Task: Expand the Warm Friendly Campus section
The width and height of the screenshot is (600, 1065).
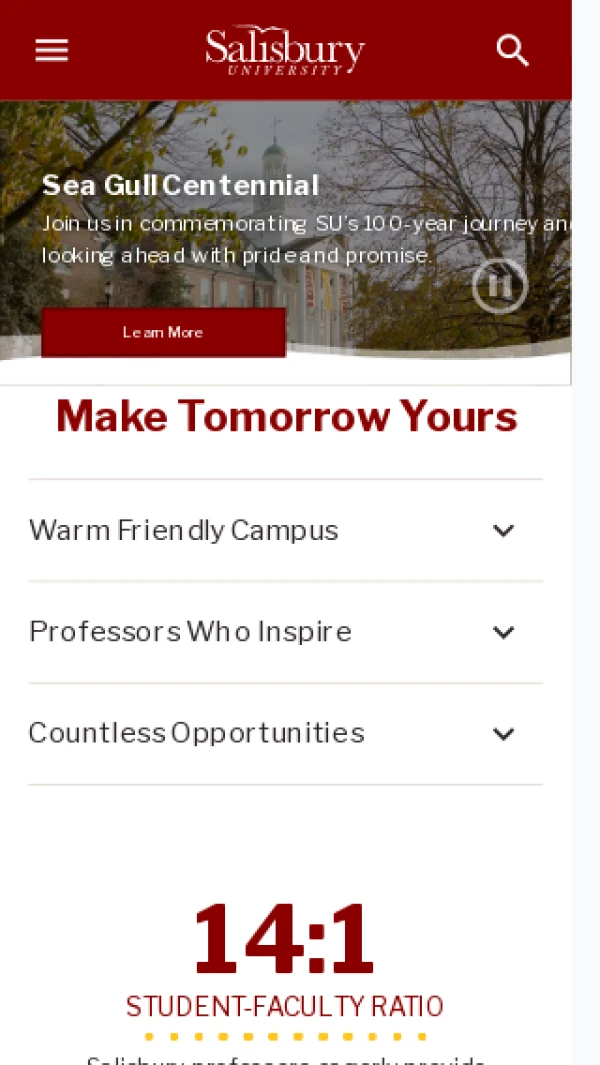Action: point(285,530)
